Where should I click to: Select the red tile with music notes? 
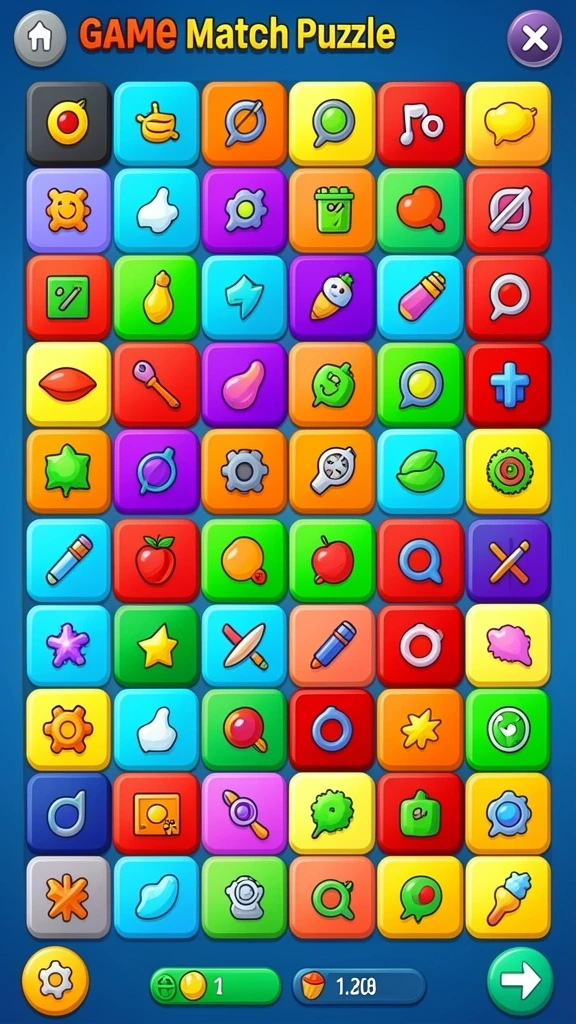pyautogui.click(x=420, y=123)
